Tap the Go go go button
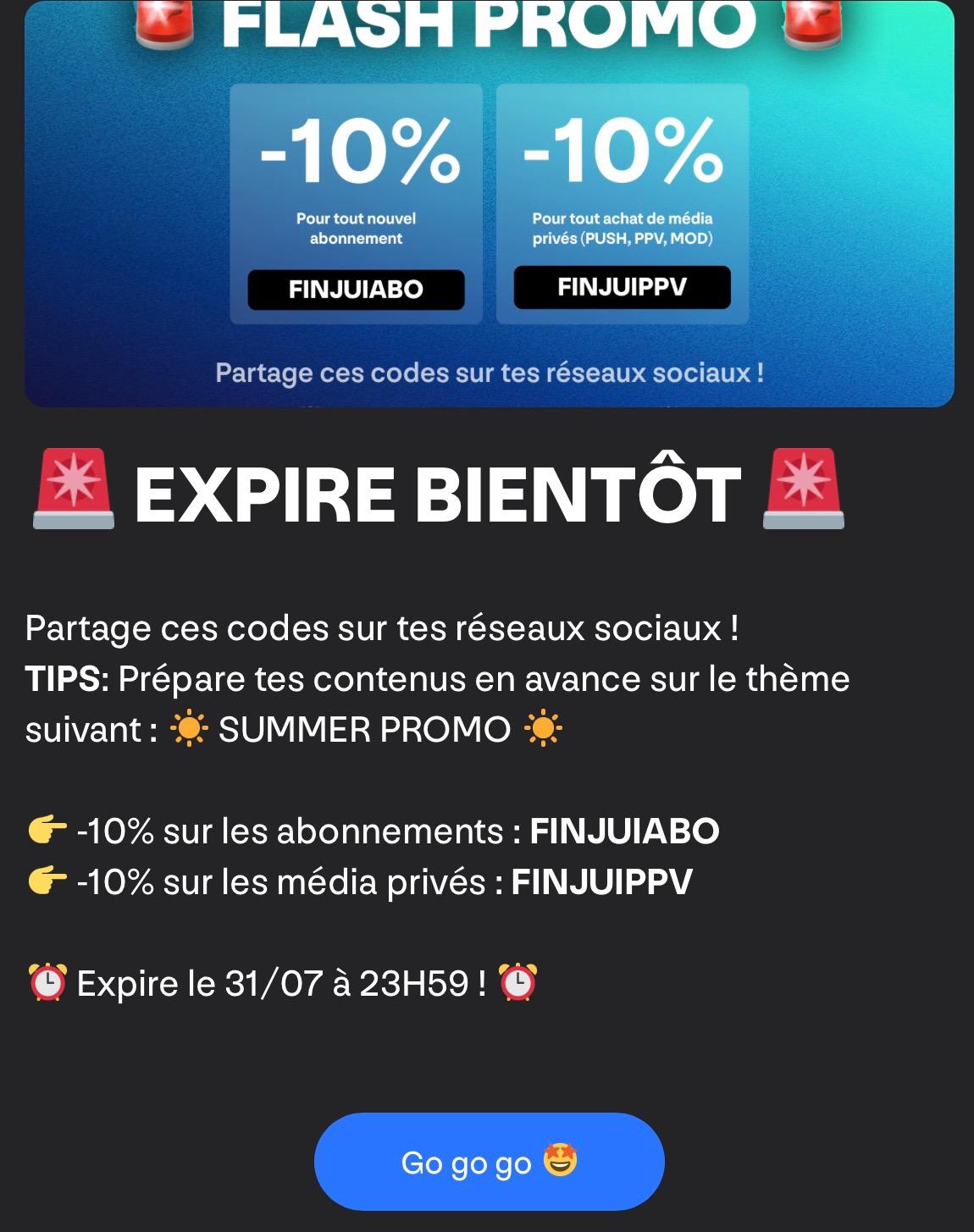The height and width of the screenshot is (1232, 974). pos(489,1161)
